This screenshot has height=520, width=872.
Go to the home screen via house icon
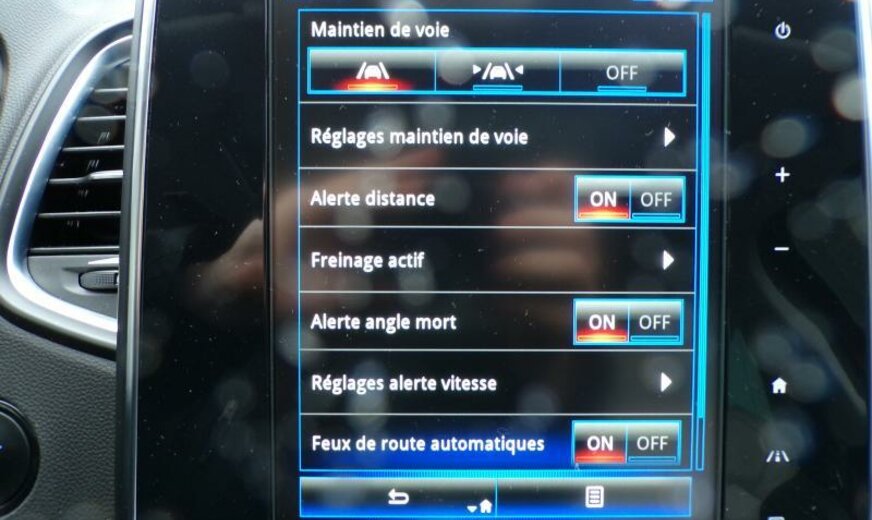[x=779, y=385]
